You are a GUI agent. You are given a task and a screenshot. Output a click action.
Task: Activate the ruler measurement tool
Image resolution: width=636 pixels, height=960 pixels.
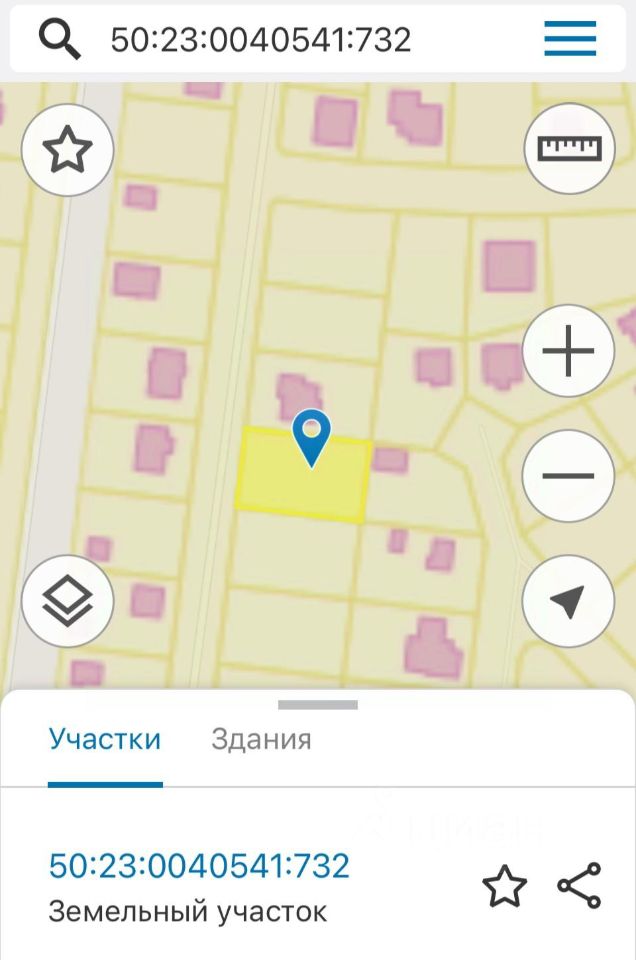coord(569,148)
